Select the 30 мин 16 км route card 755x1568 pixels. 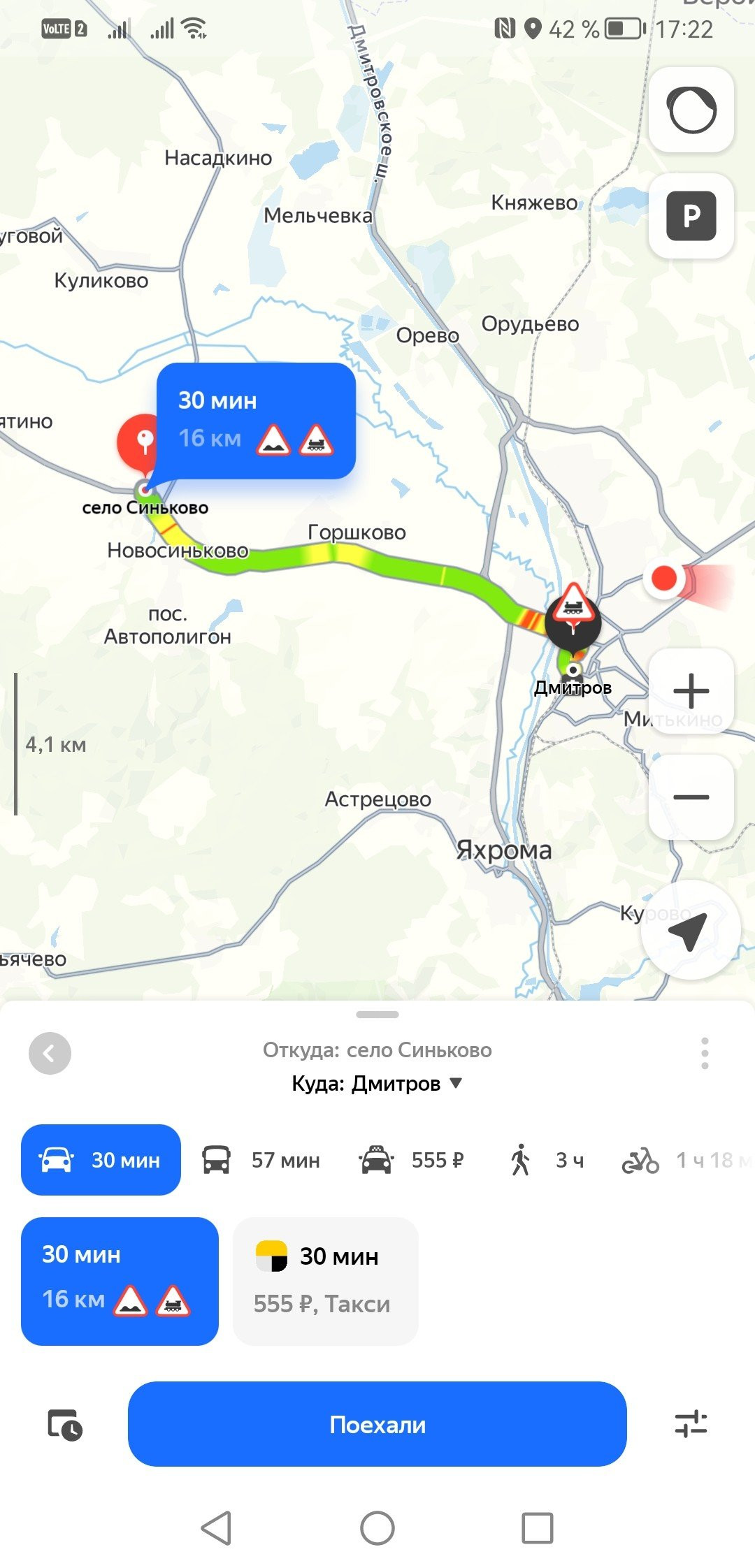point(120,1281)
